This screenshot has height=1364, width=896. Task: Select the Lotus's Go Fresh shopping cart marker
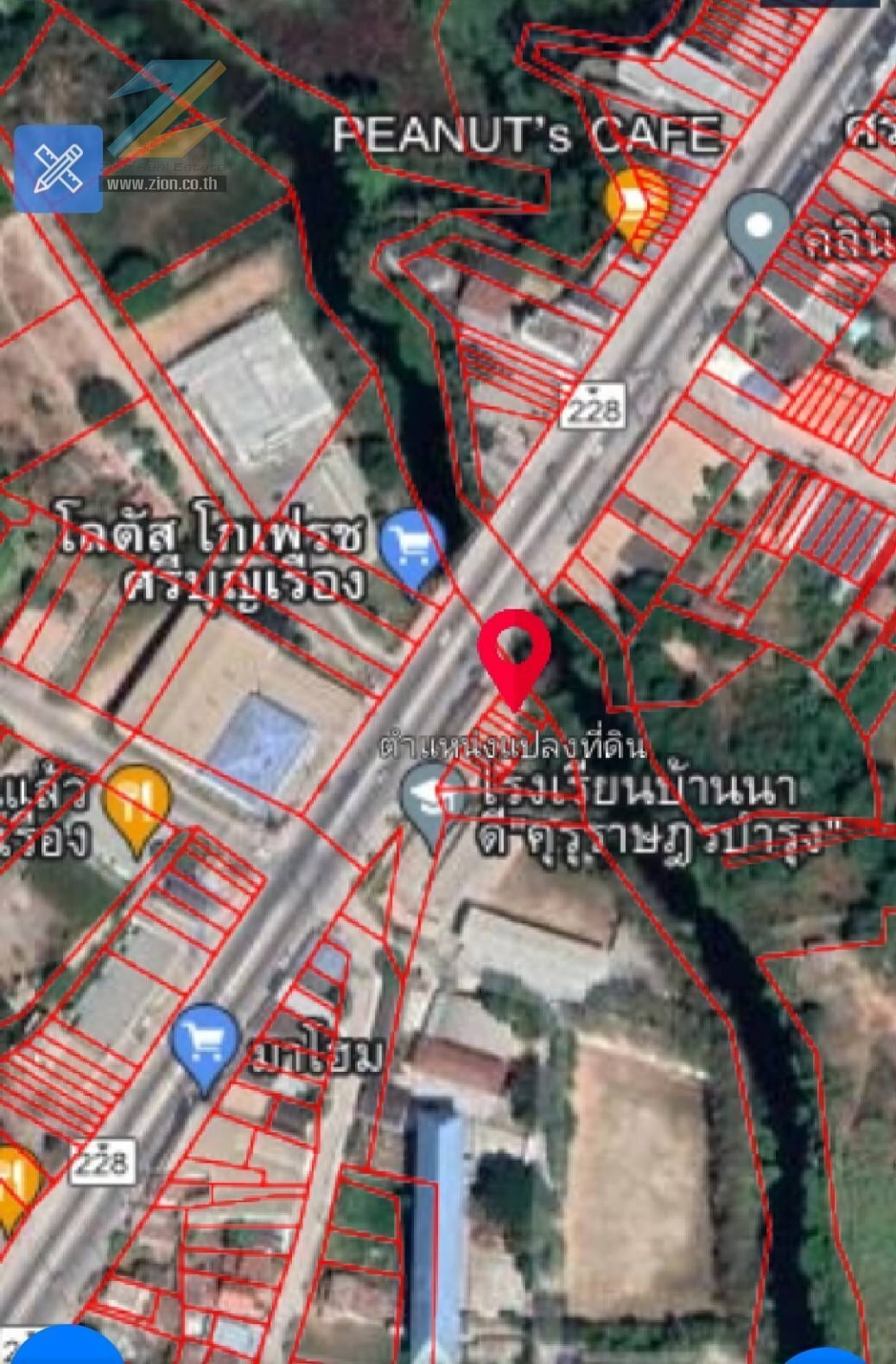pos(412,547)
